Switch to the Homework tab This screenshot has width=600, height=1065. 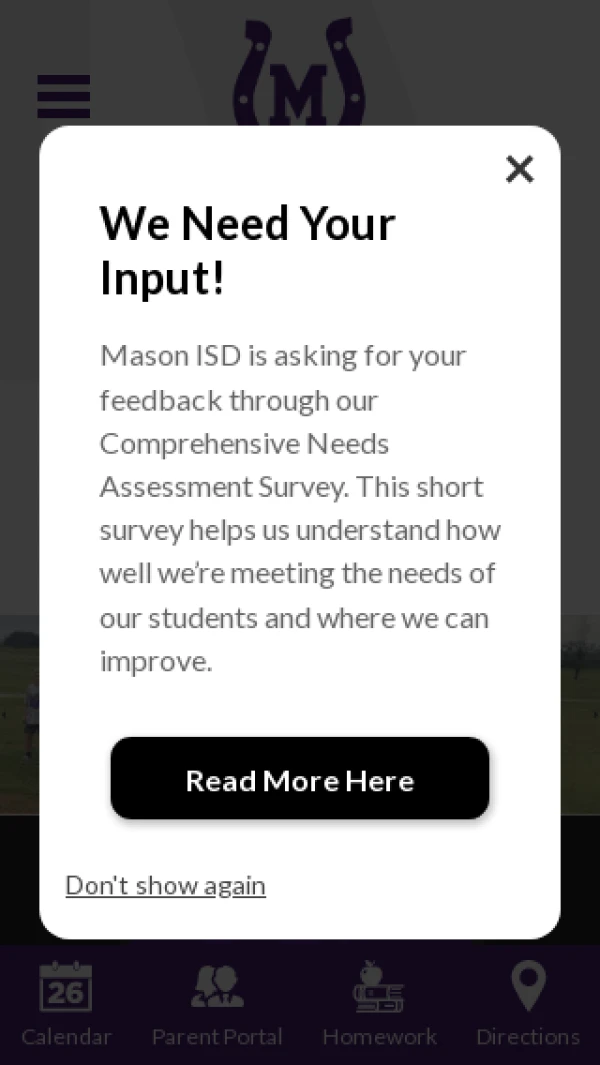click(379, 1003)
